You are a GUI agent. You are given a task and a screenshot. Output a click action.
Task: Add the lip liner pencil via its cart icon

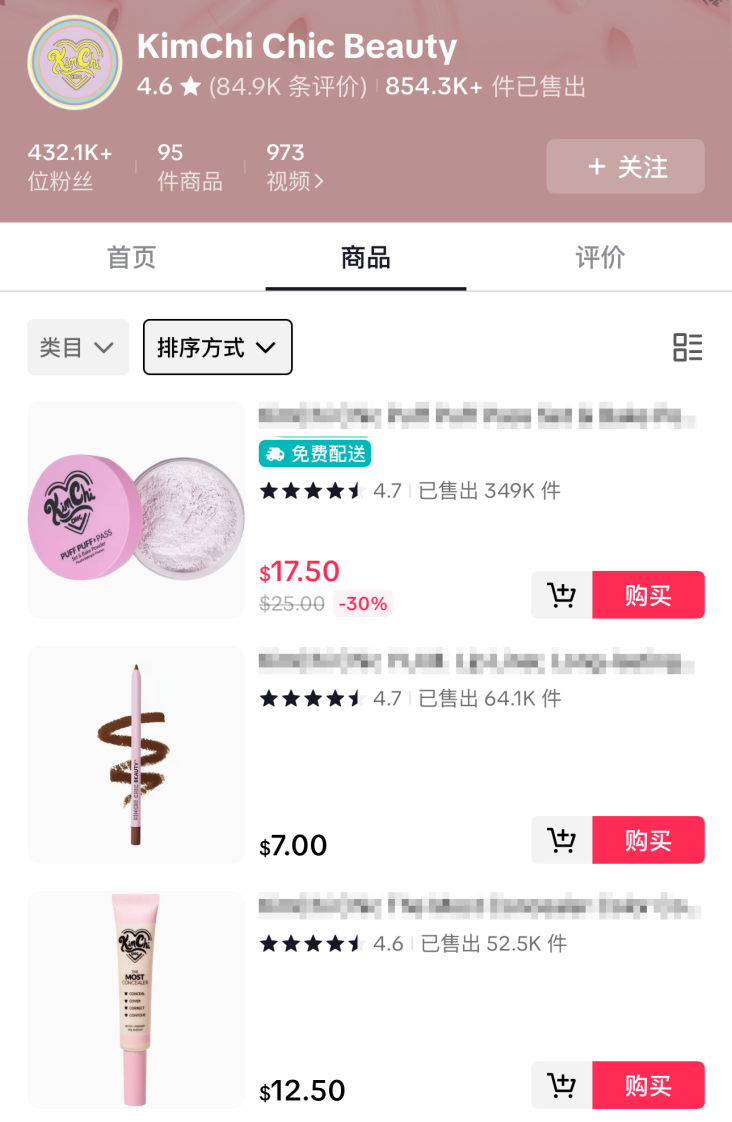point(561,840)
